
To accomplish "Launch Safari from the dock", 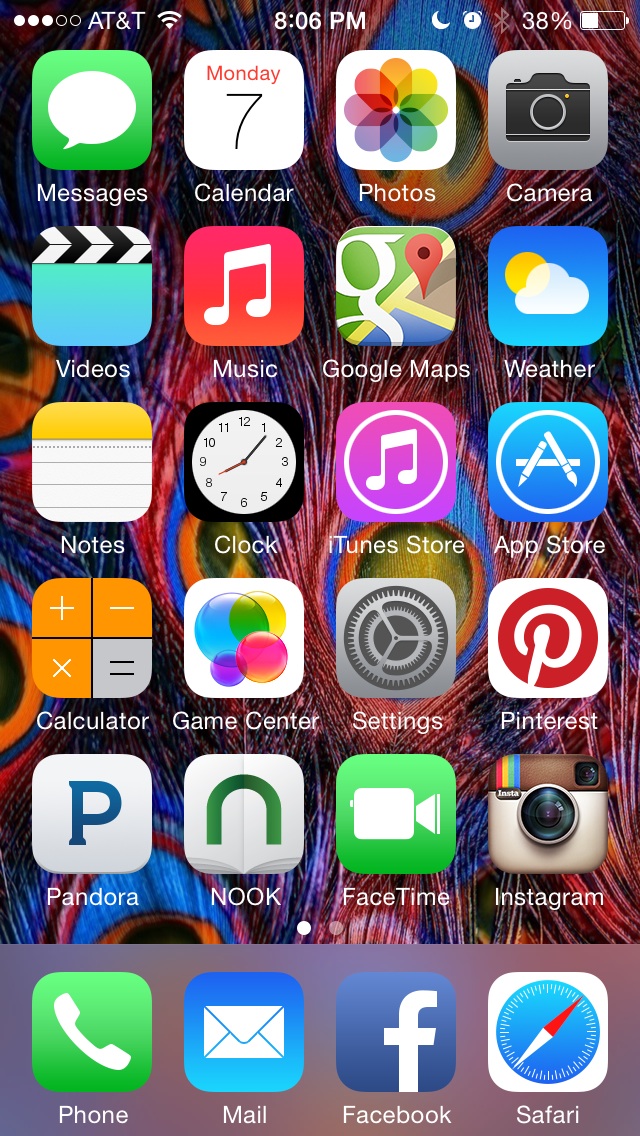I will 548,1032.
